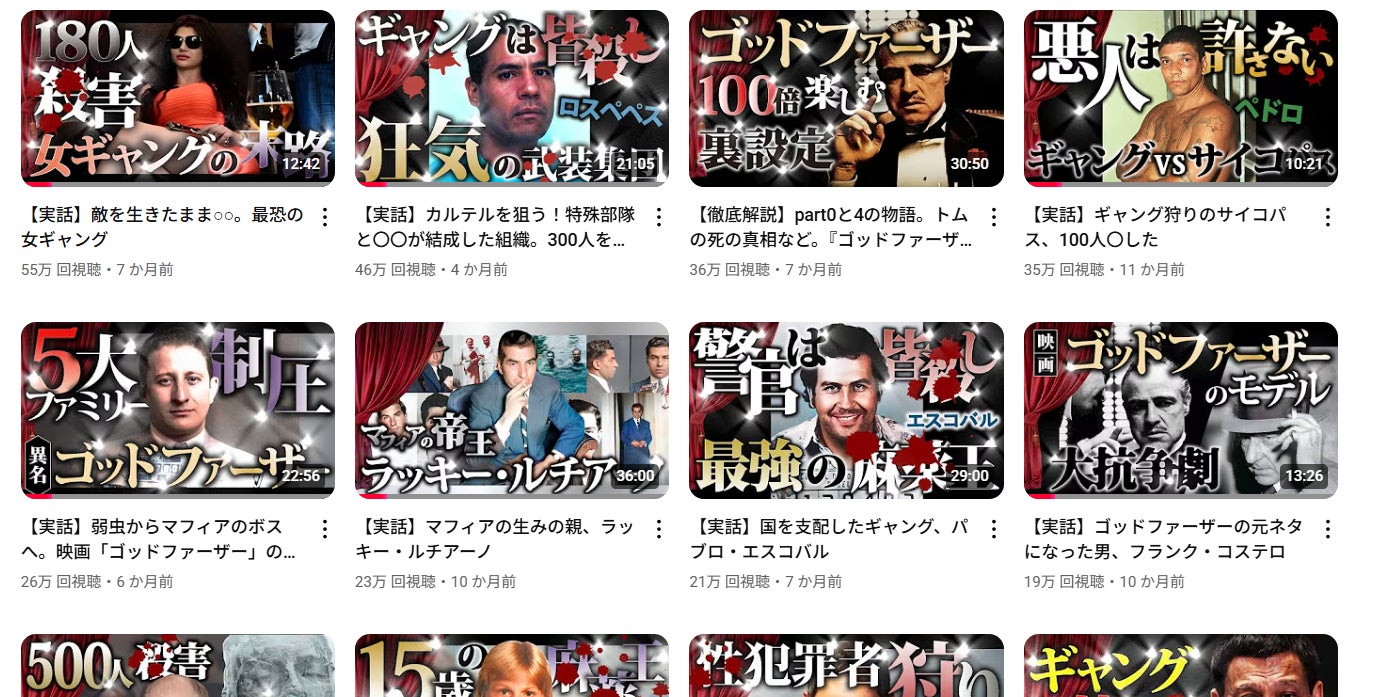Watch the エスコバル 最強の麻薬王 video
The image size is (1378, 697).
coord(846,410)
